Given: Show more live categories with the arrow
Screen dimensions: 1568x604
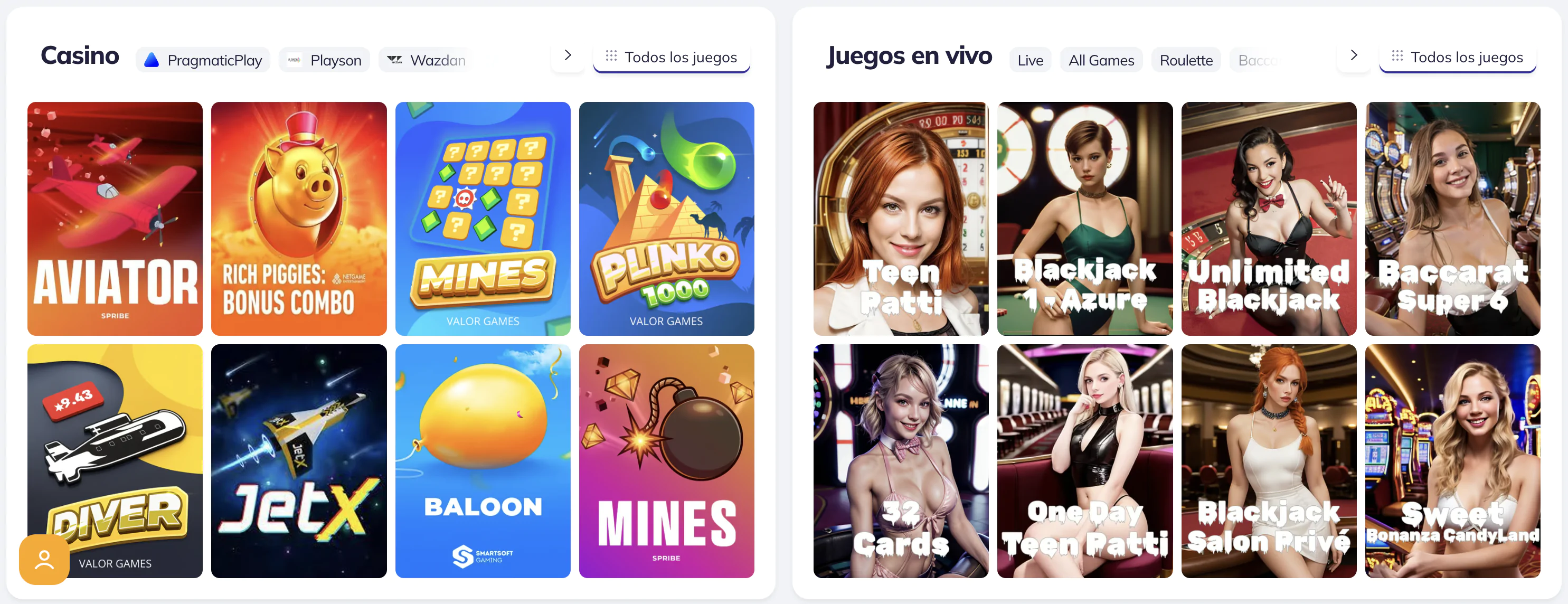Looking at the screenshot, I should pos(1354,55).
